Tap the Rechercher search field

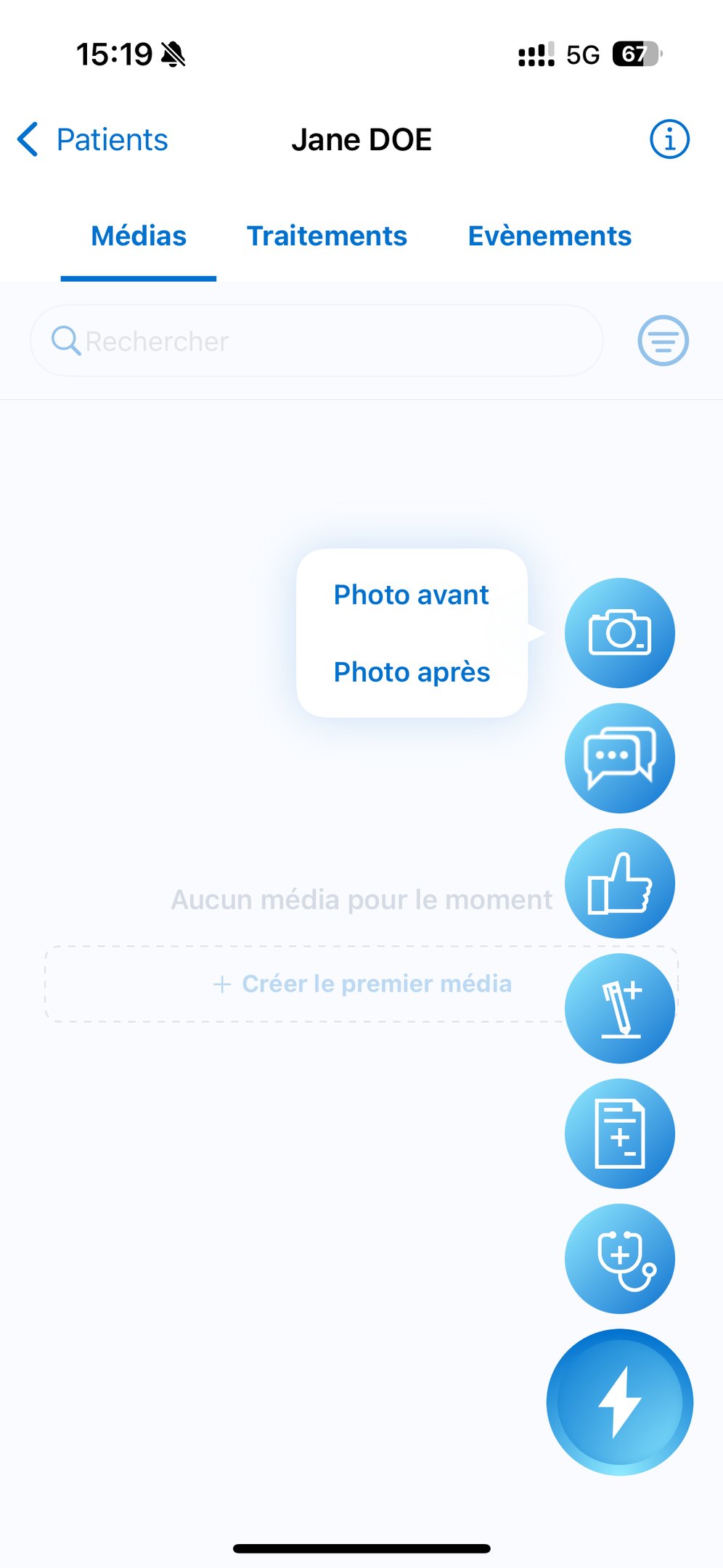(316, 341)
